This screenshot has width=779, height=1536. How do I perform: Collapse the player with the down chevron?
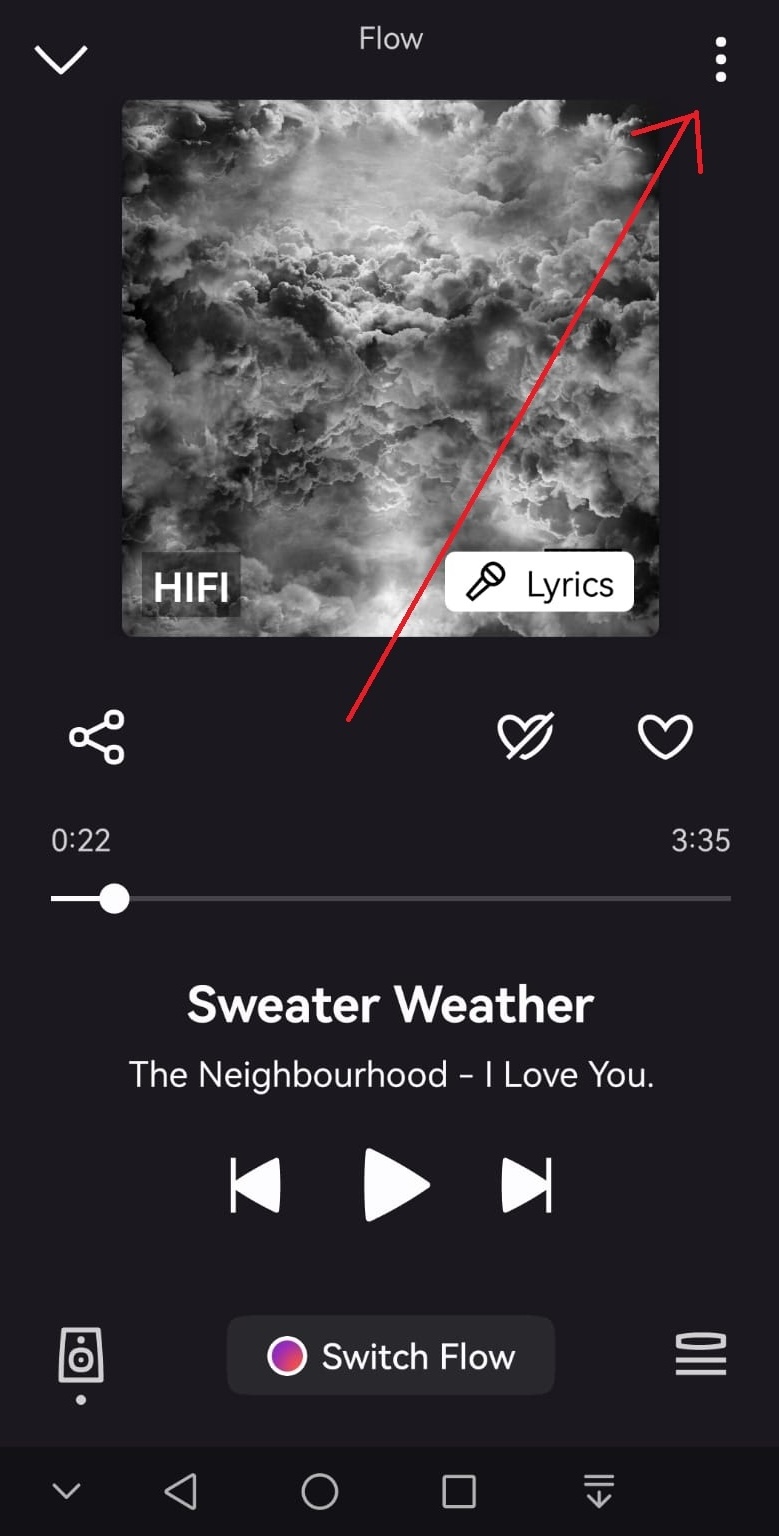click(x=61, y=60)
